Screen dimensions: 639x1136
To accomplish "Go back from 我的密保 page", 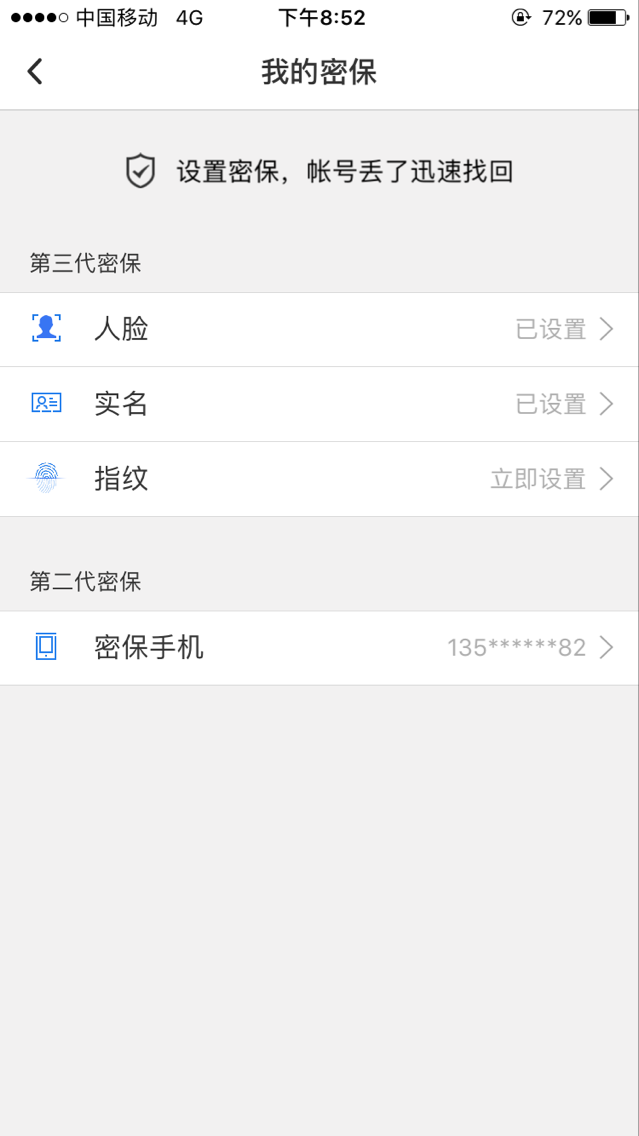I will click(35, 72).
